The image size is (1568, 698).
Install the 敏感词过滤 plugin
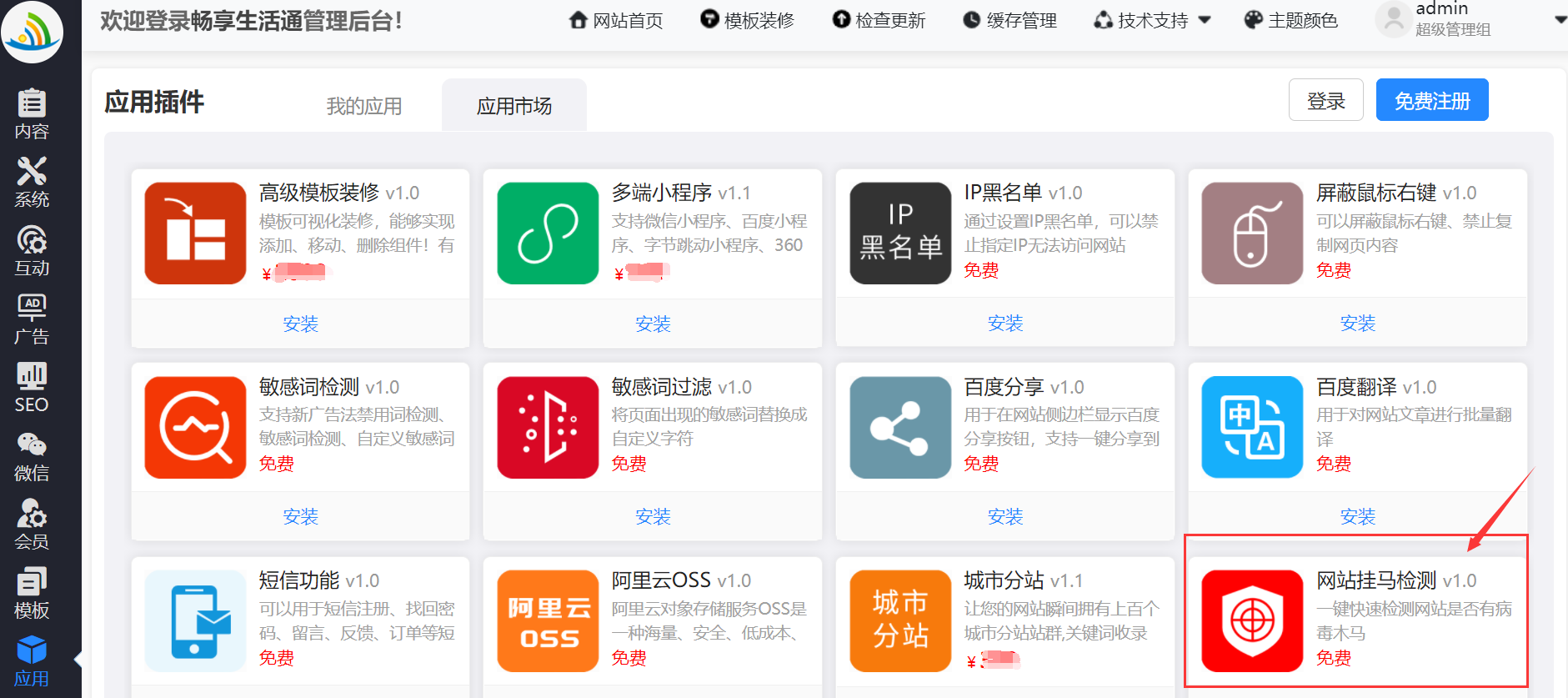click(653, 516)
